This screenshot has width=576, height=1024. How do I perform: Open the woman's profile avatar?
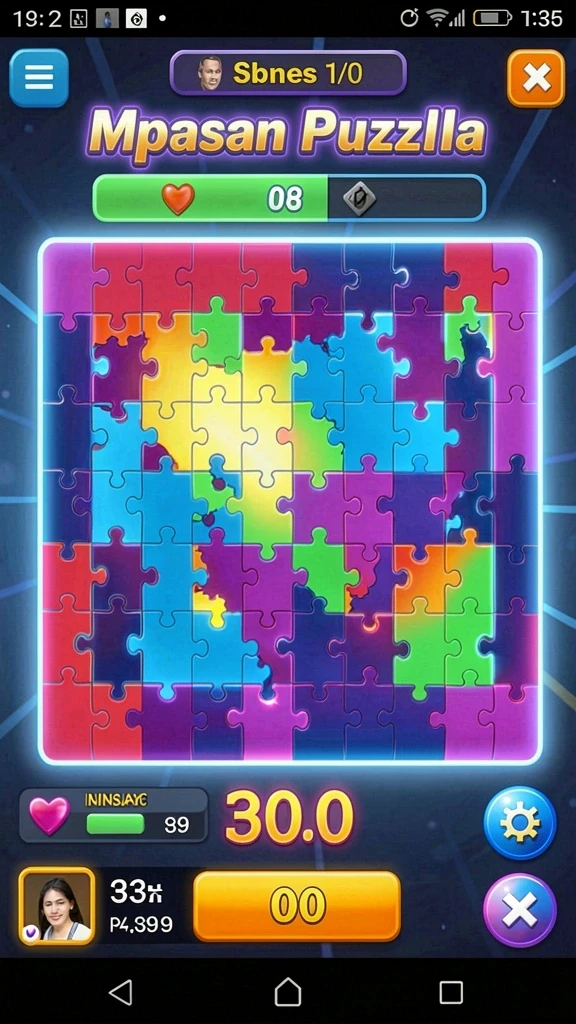(x=57, y=906)
